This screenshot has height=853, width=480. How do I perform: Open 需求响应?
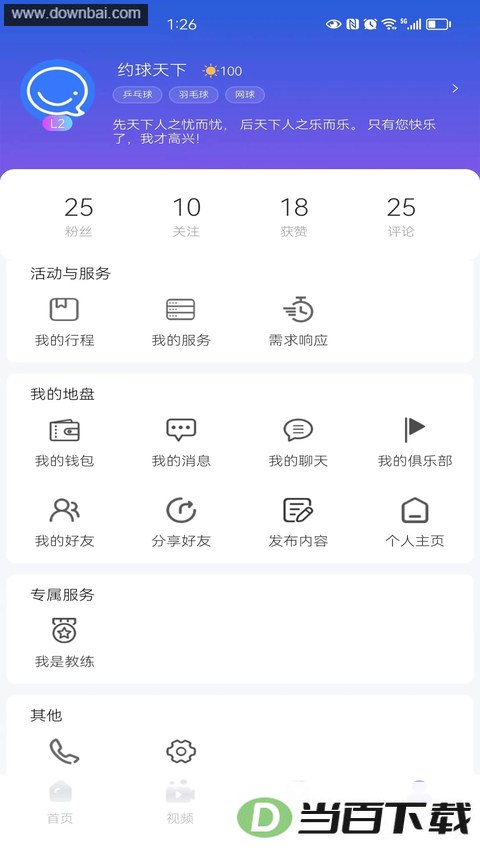pos(298,322)
